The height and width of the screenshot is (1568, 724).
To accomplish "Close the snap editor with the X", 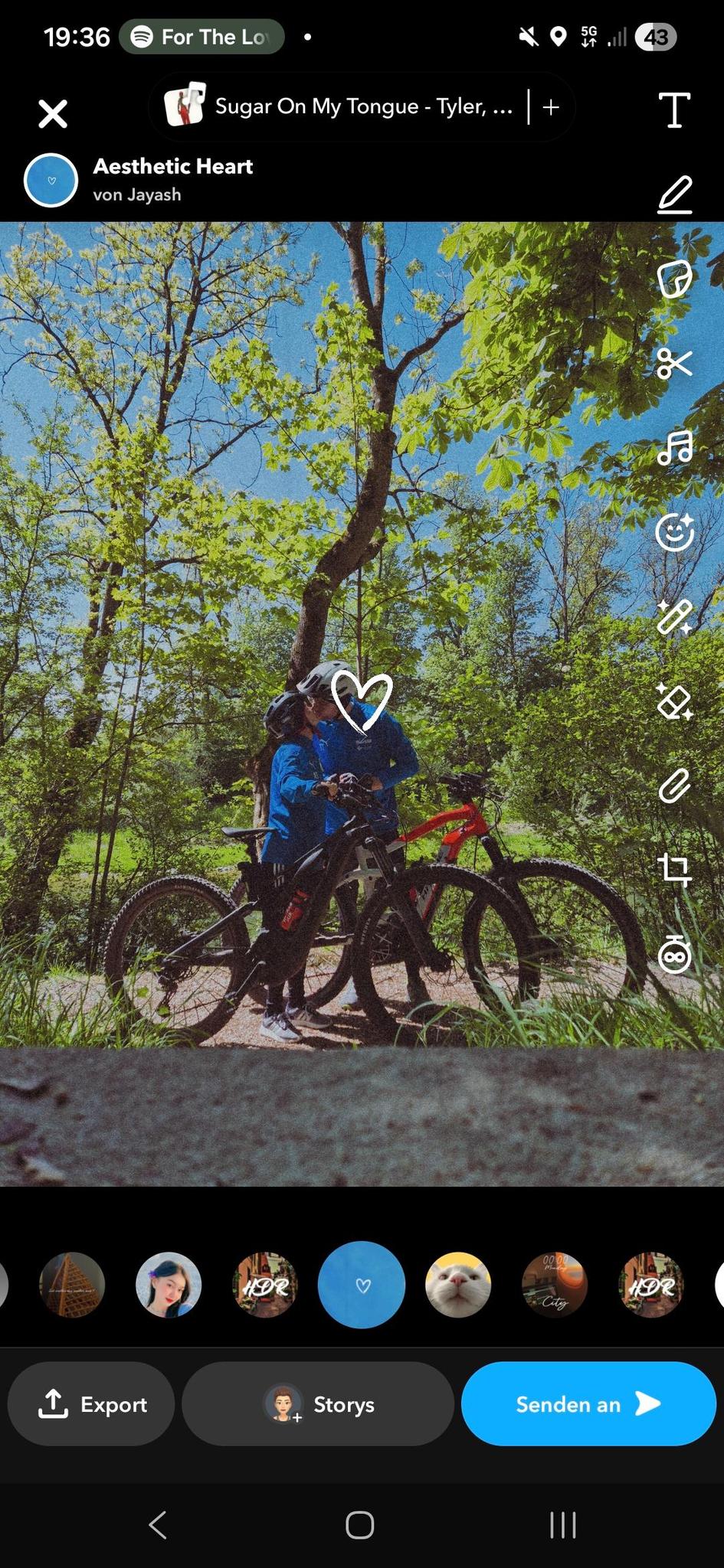I will [x=53, y=113].
